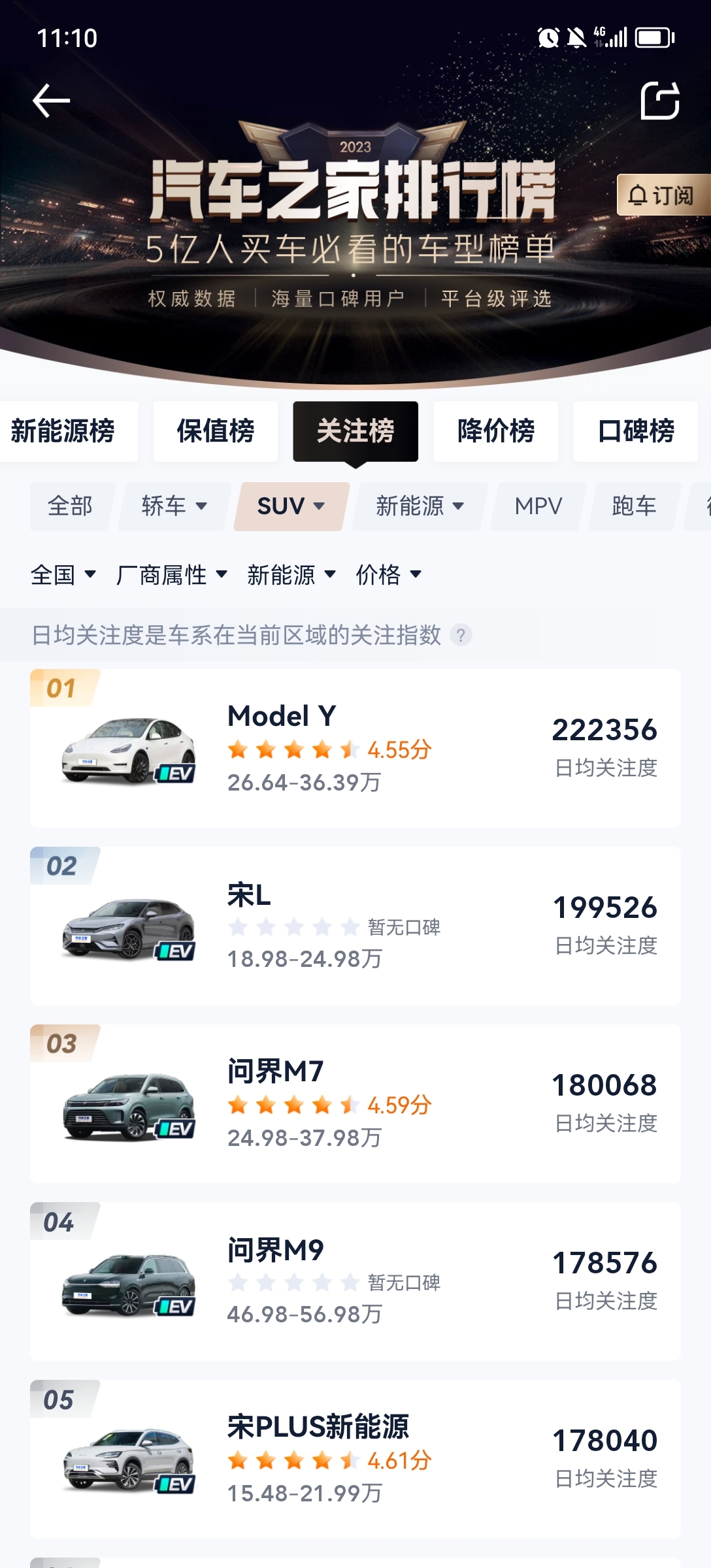Open the help question mark beside 日均关注度
This screenshot has width=711, height=1568.
(x=462, y=636)
